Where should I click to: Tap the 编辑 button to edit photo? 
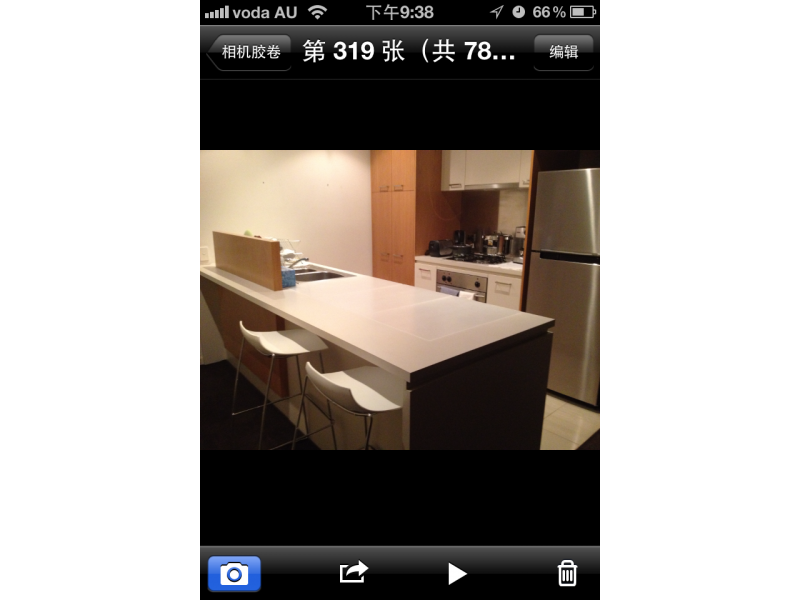[x=564, y=52]
